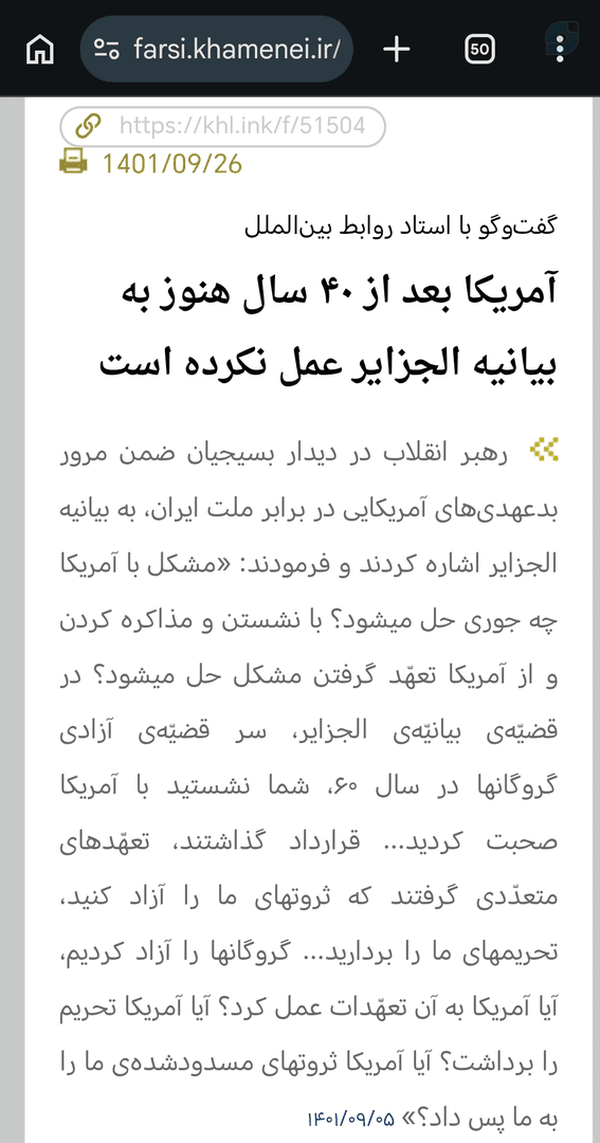Open the tab switcher showing 50 tabs
The width and height of the screenshot is (600, 1143).
pyautogui.click(x=479, y=50)
